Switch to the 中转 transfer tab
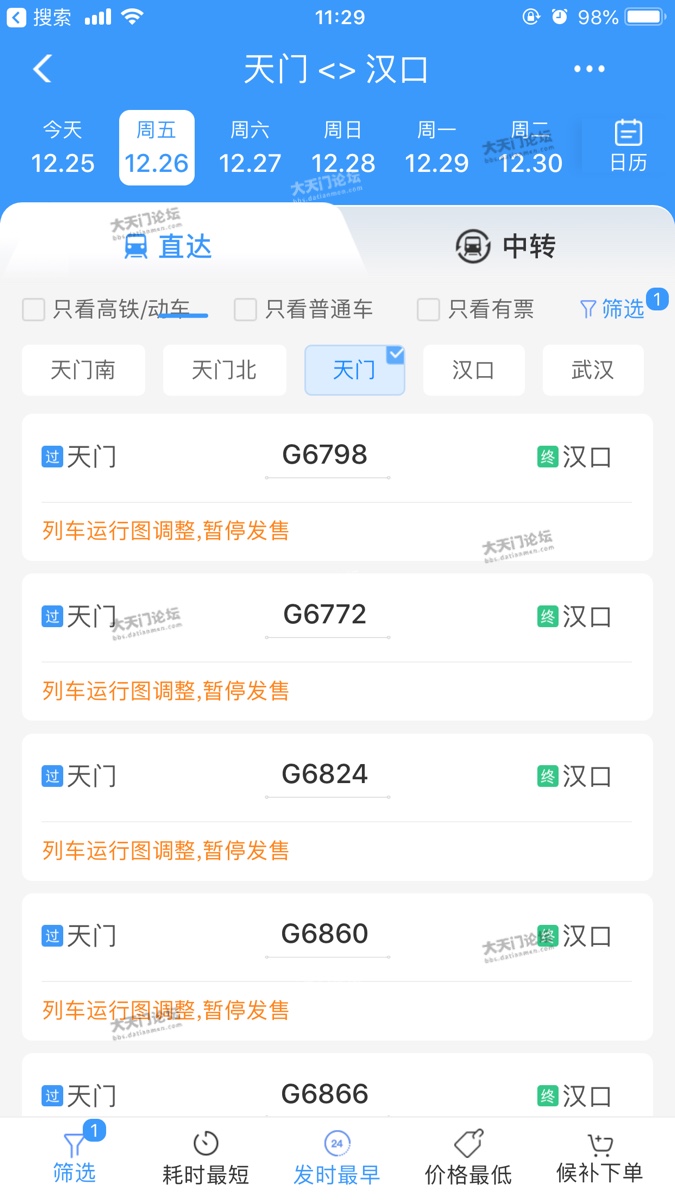Viewport: 675px width, 1200px height. click(x=505, y=246)
